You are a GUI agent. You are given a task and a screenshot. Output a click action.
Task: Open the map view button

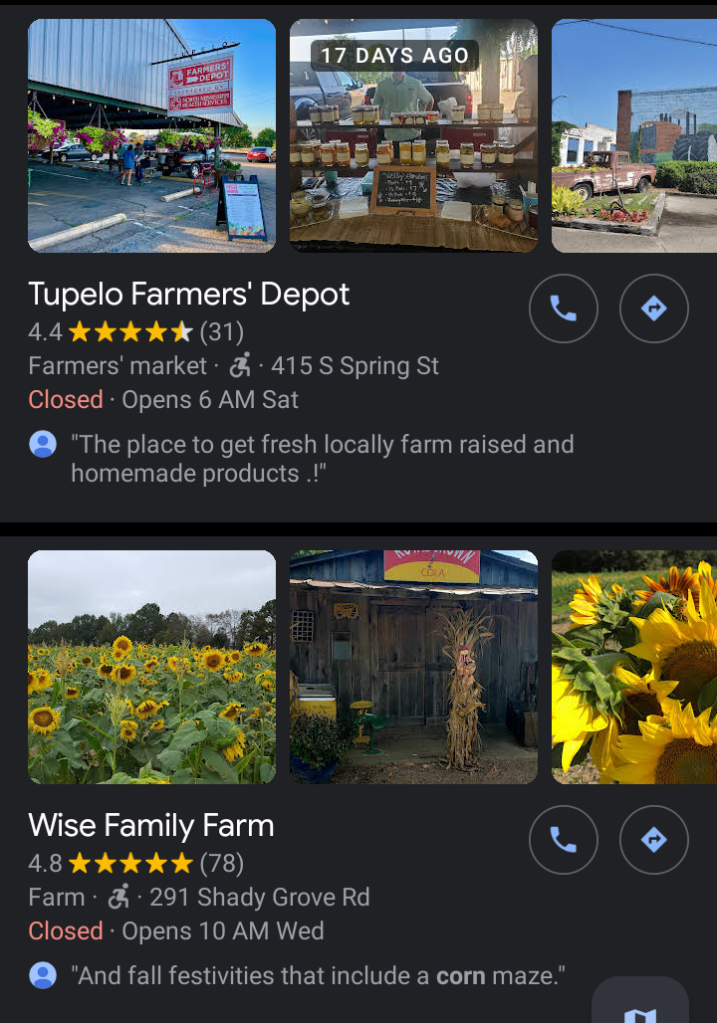pos(640,1005)
